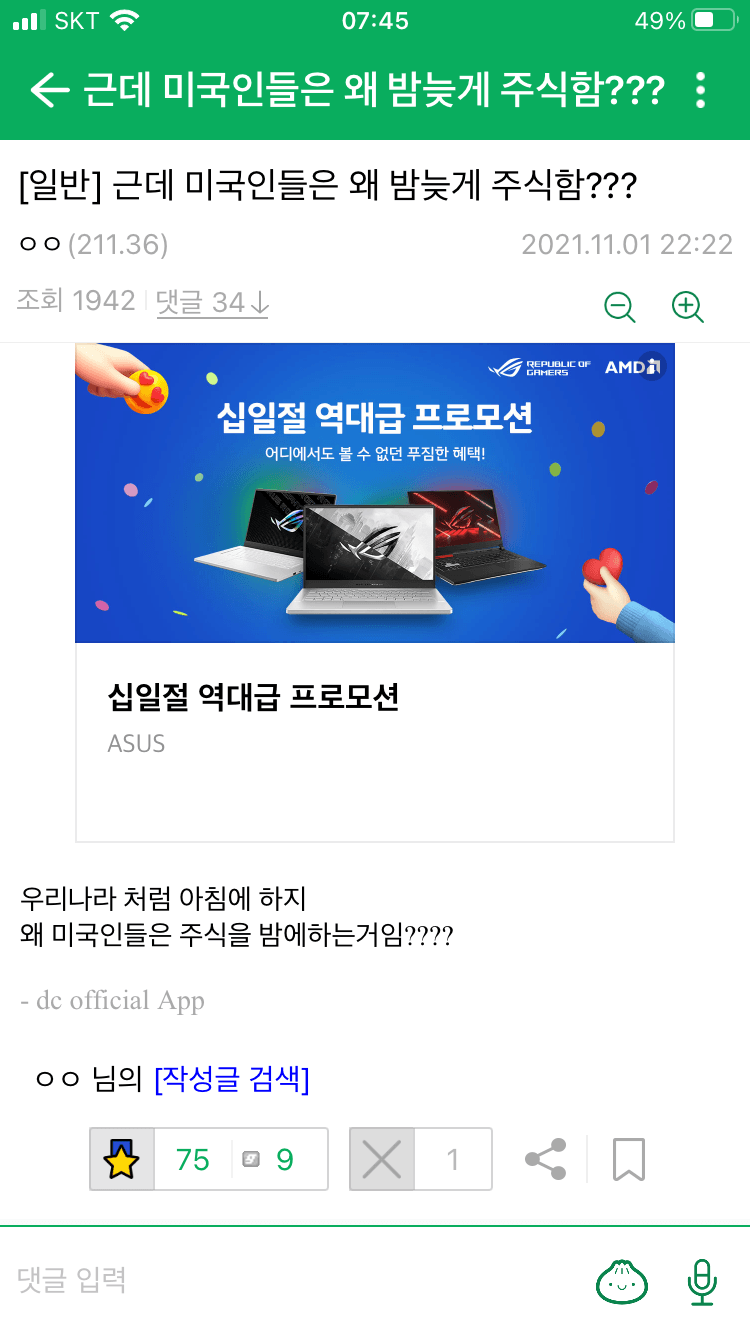Image resolution: width=750 pixels, height=1334 pixels.
Task: Start voice input with the microphone
Action: [x=703, y=1280]
